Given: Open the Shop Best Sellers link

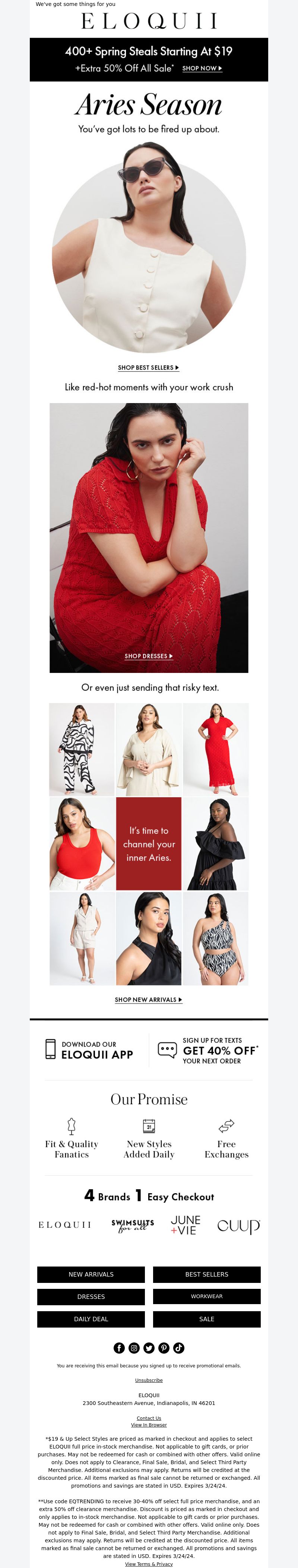Looking at the screenshot, I should (x=148, y=368).
